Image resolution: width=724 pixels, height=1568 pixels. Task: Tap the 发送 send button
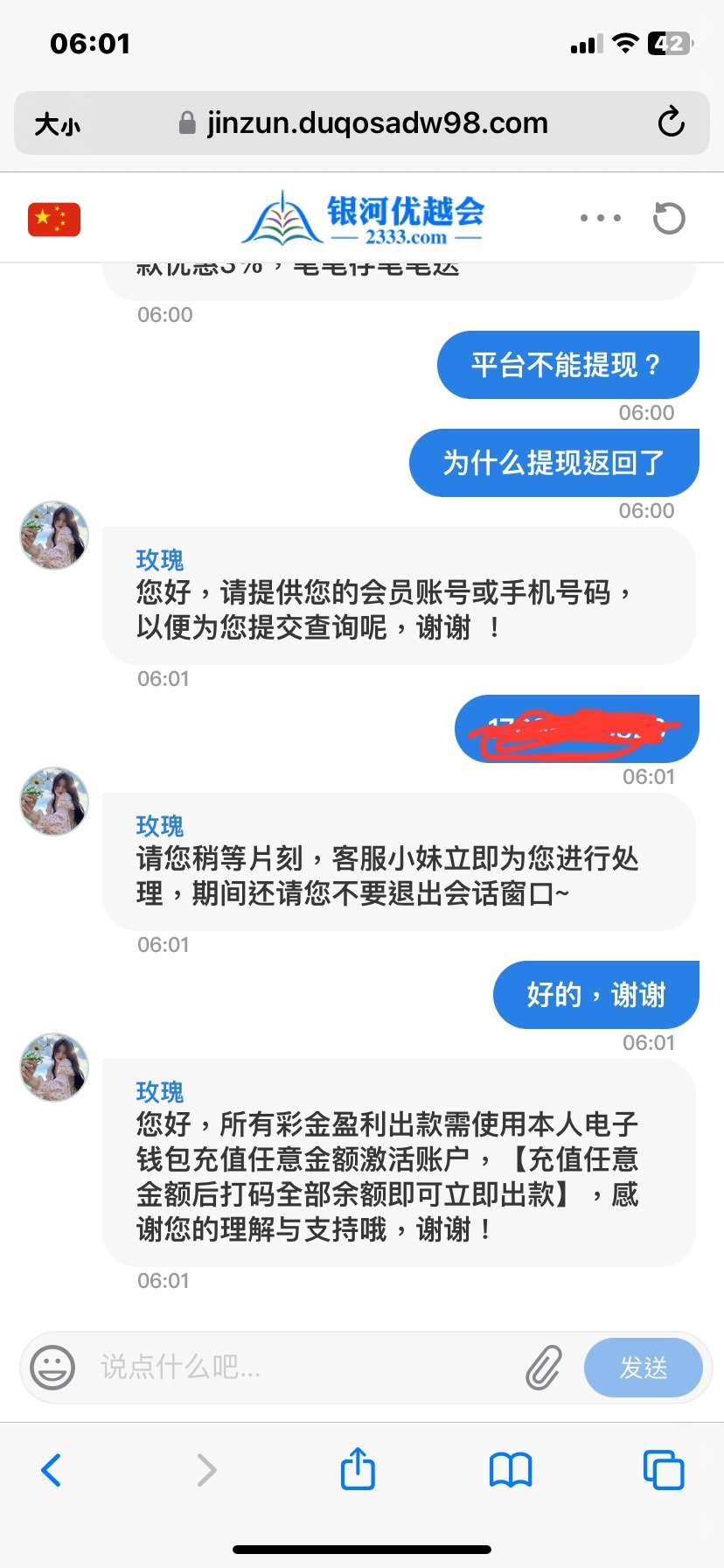pos(643,1367)
